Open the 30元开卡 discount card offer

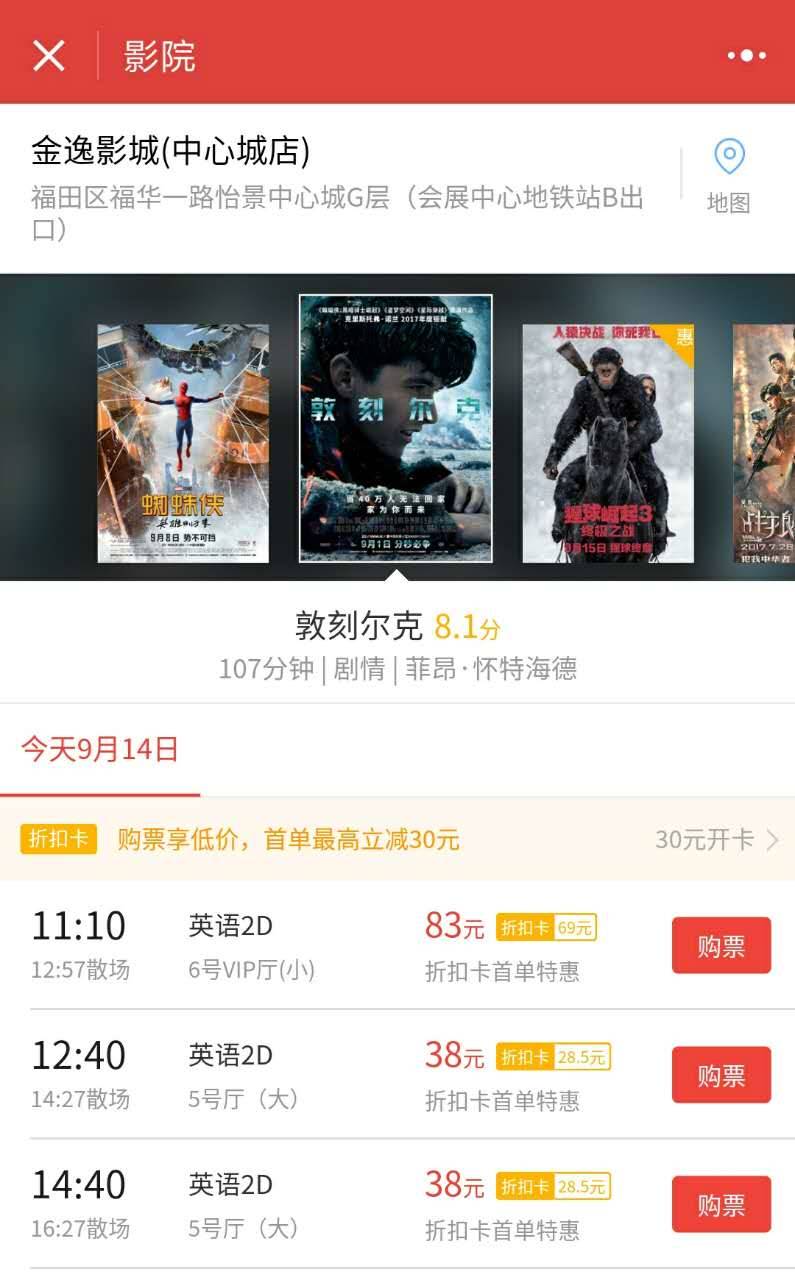715,839
